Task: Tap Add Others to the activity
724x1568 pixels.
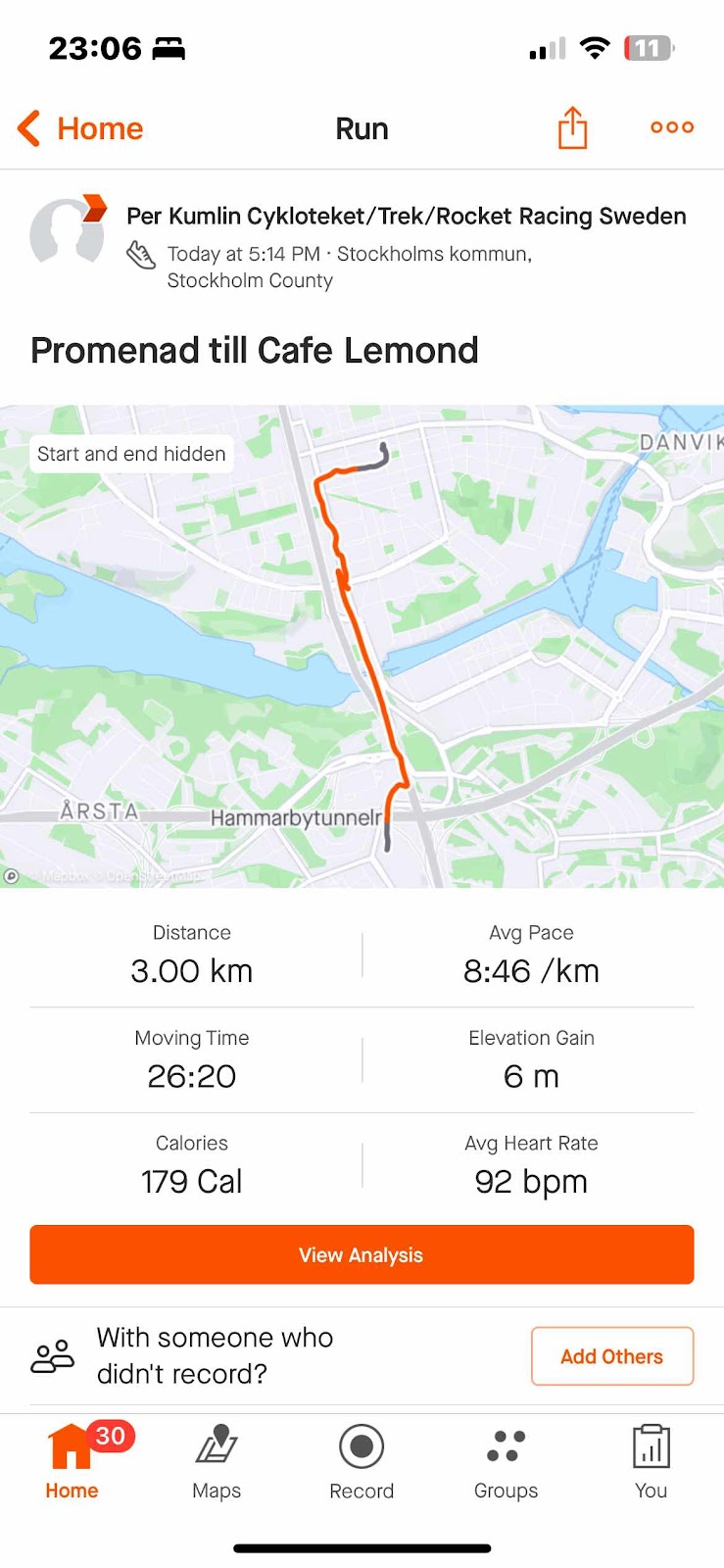Action: 611,1356
